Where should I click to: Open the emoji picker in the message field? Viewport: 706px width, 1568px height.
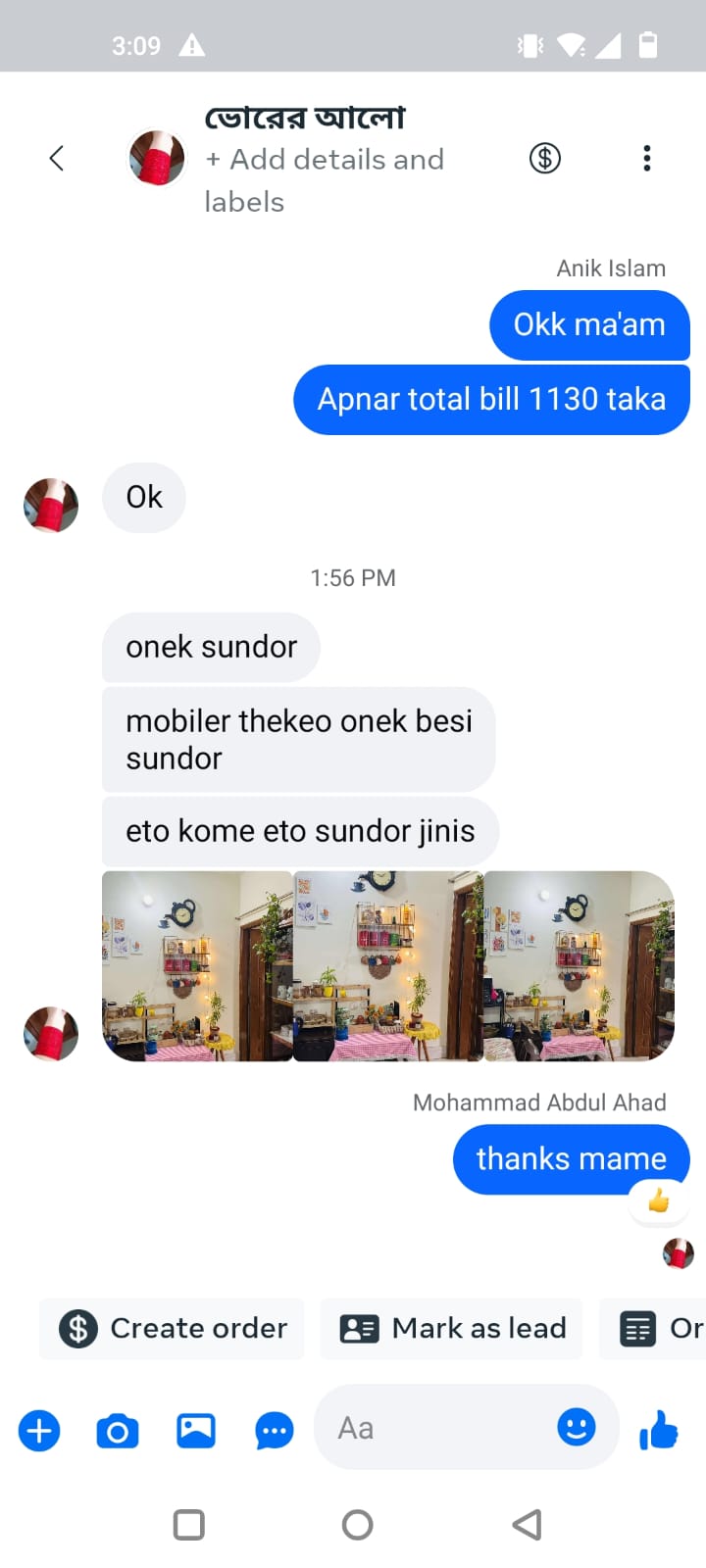point(577,1428)
